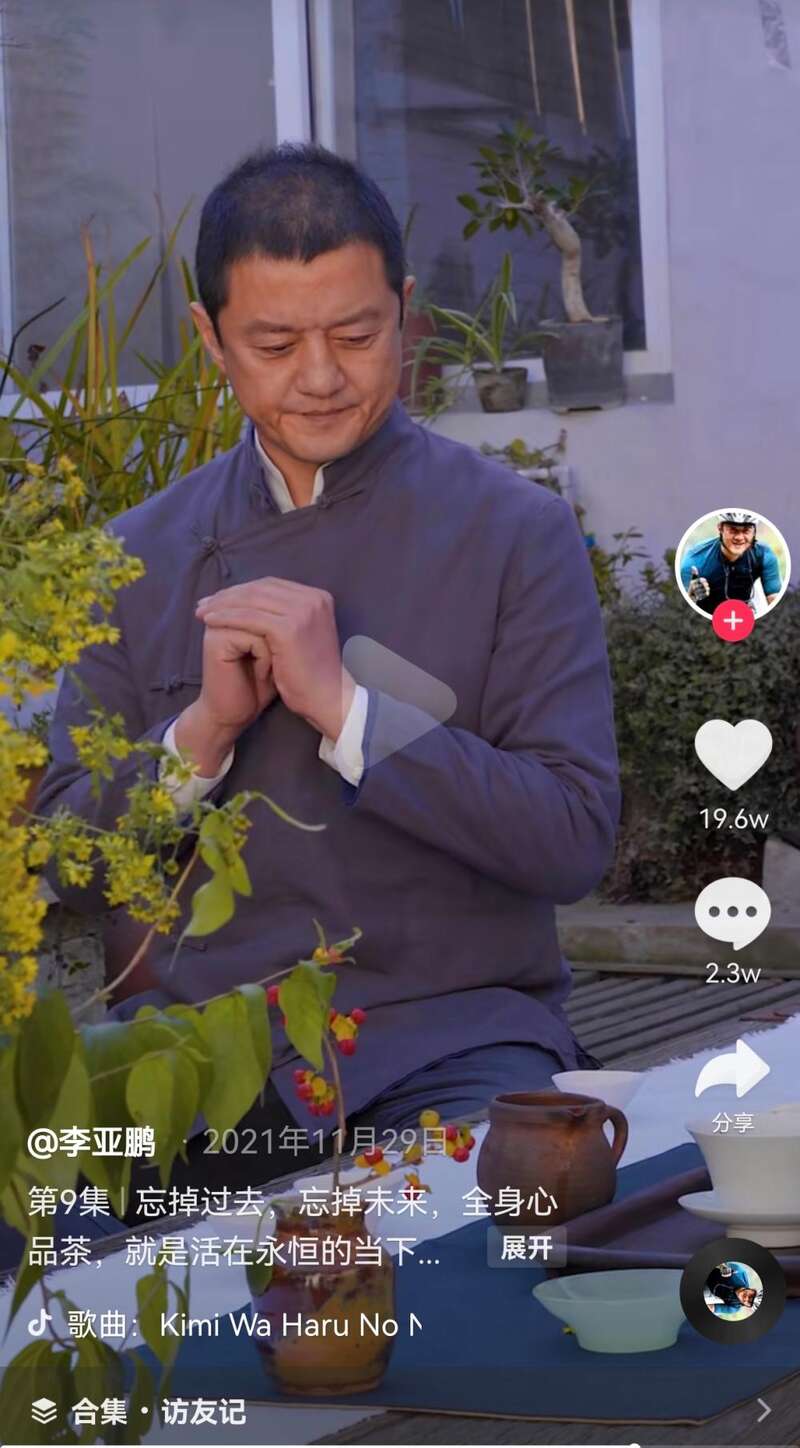The height and width of the screenshot is (1448, 800).
Task: Open the @李亚鹏 username link
Action: click(92, 1141)
